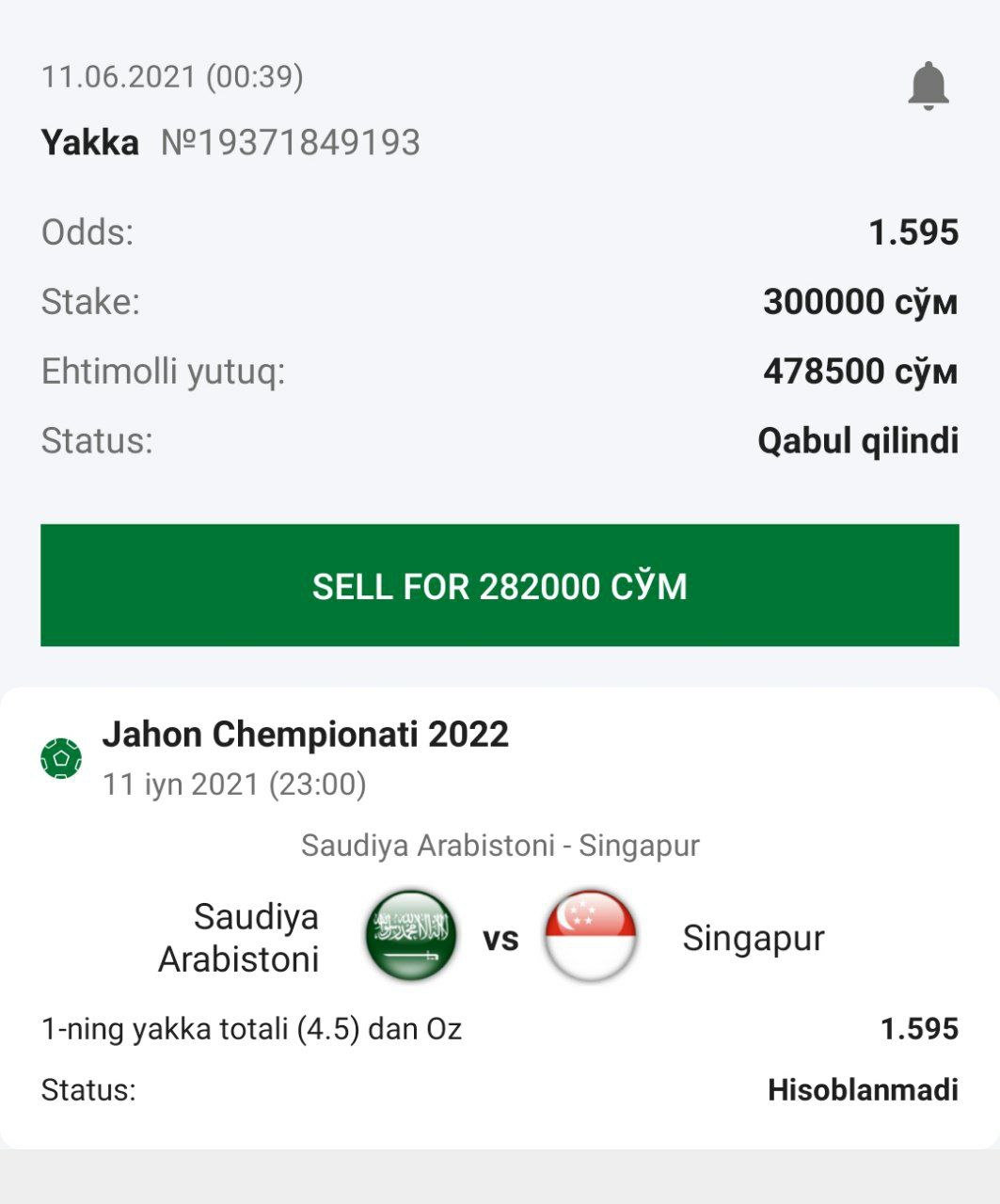Screen dimensions: 1000x1204
Task: Sell the bet for 282000 сўм
Action: [x=500, y=585]
